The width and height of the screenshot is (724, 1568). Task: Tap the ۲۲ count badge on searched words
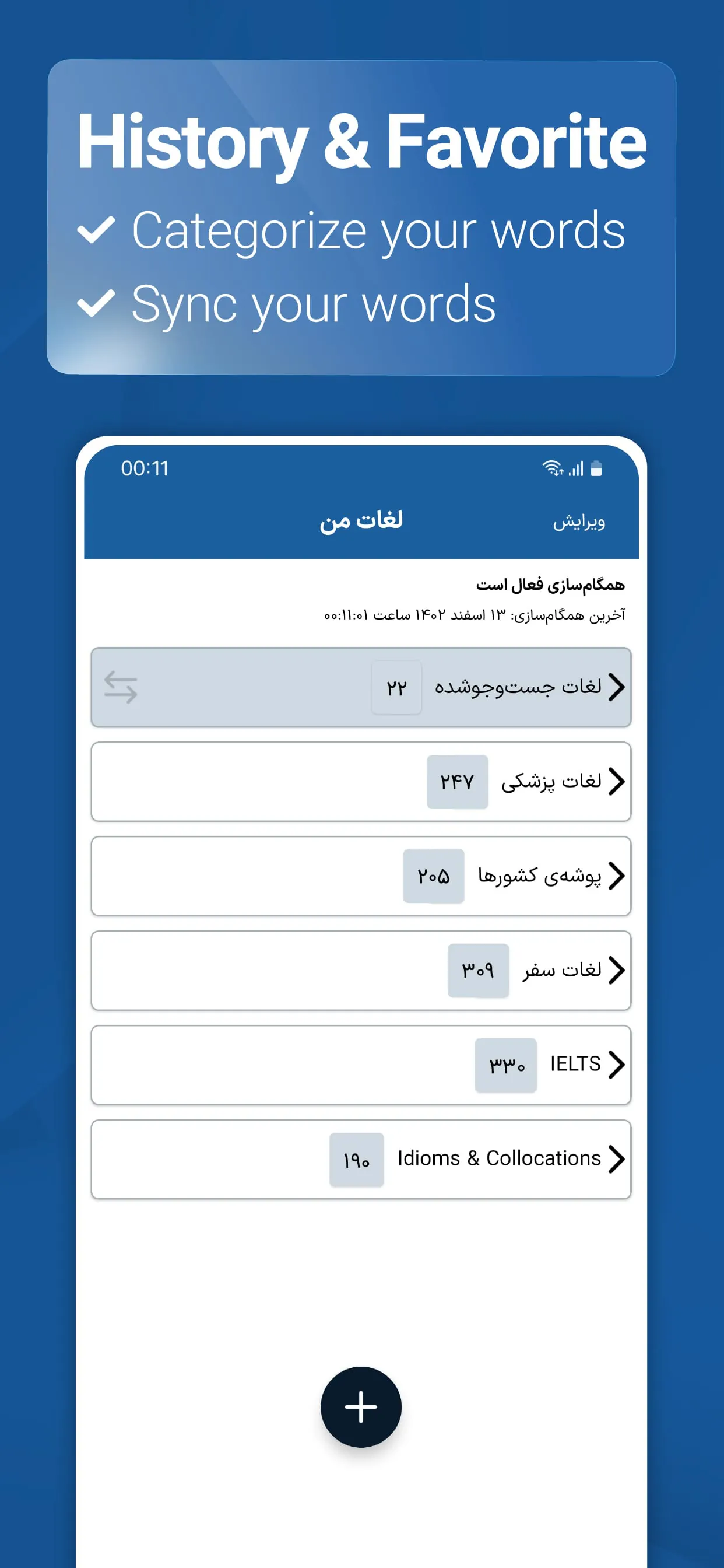click(396, 687)
